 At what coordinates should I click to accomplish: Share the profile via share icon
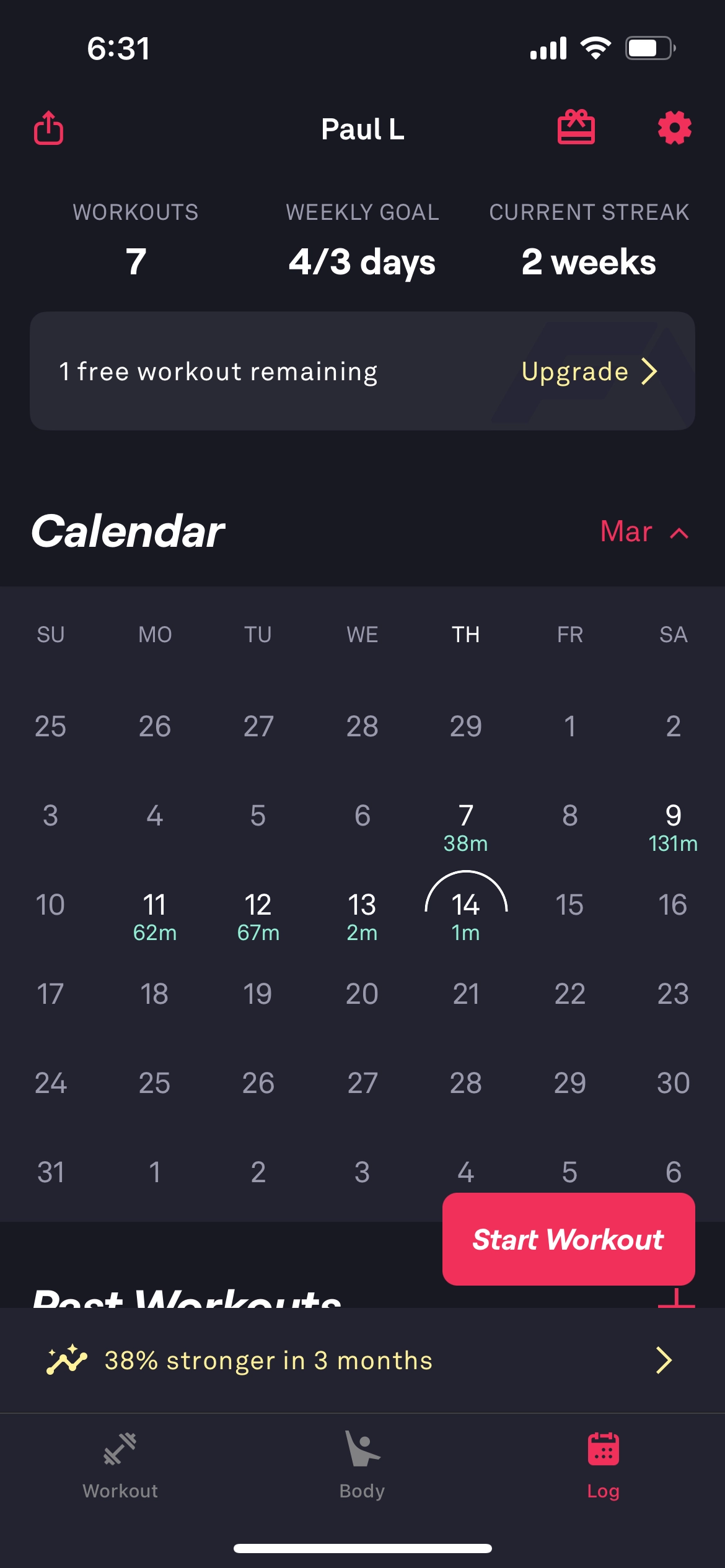coord(48,128)
